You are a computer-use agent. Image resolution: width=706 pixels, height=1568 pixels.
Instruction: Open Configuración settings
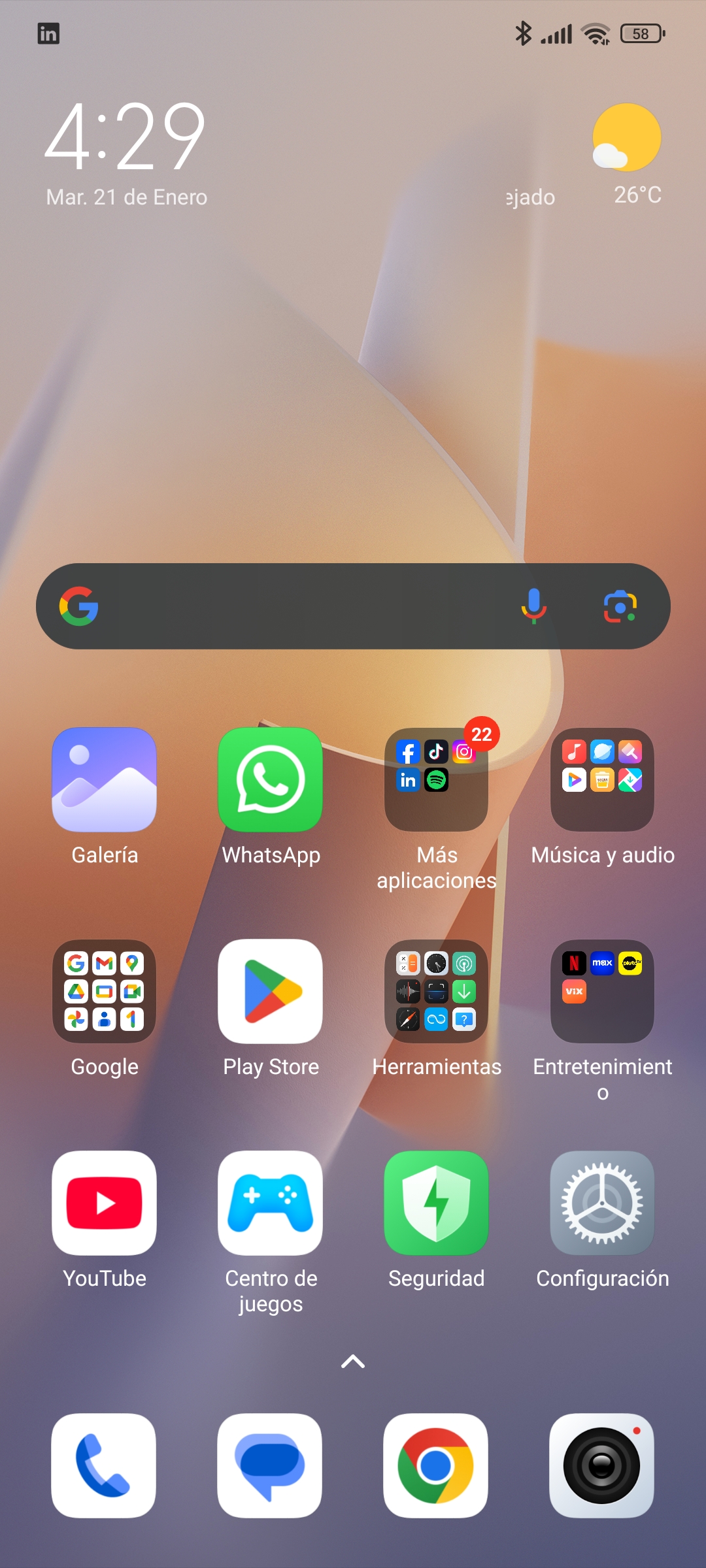click(602, 1203)
